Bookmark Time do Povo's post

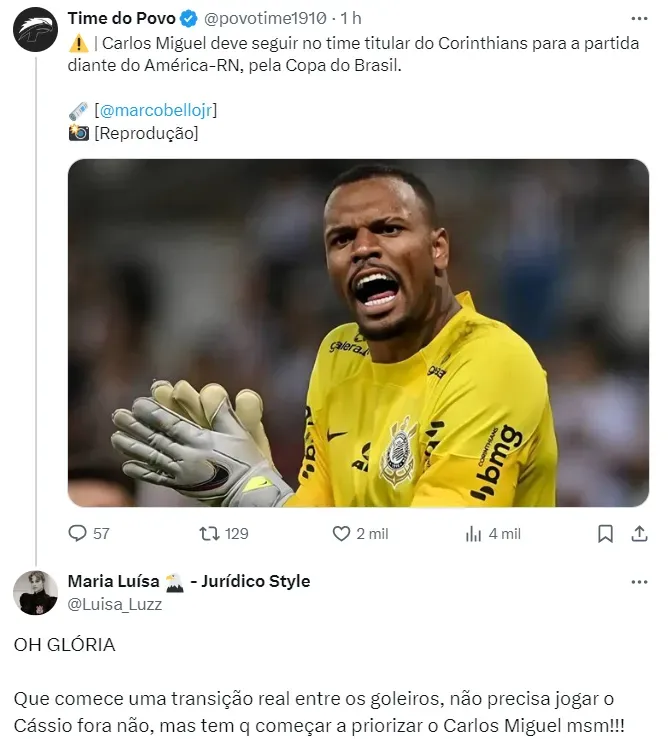[x=605, y=534]
